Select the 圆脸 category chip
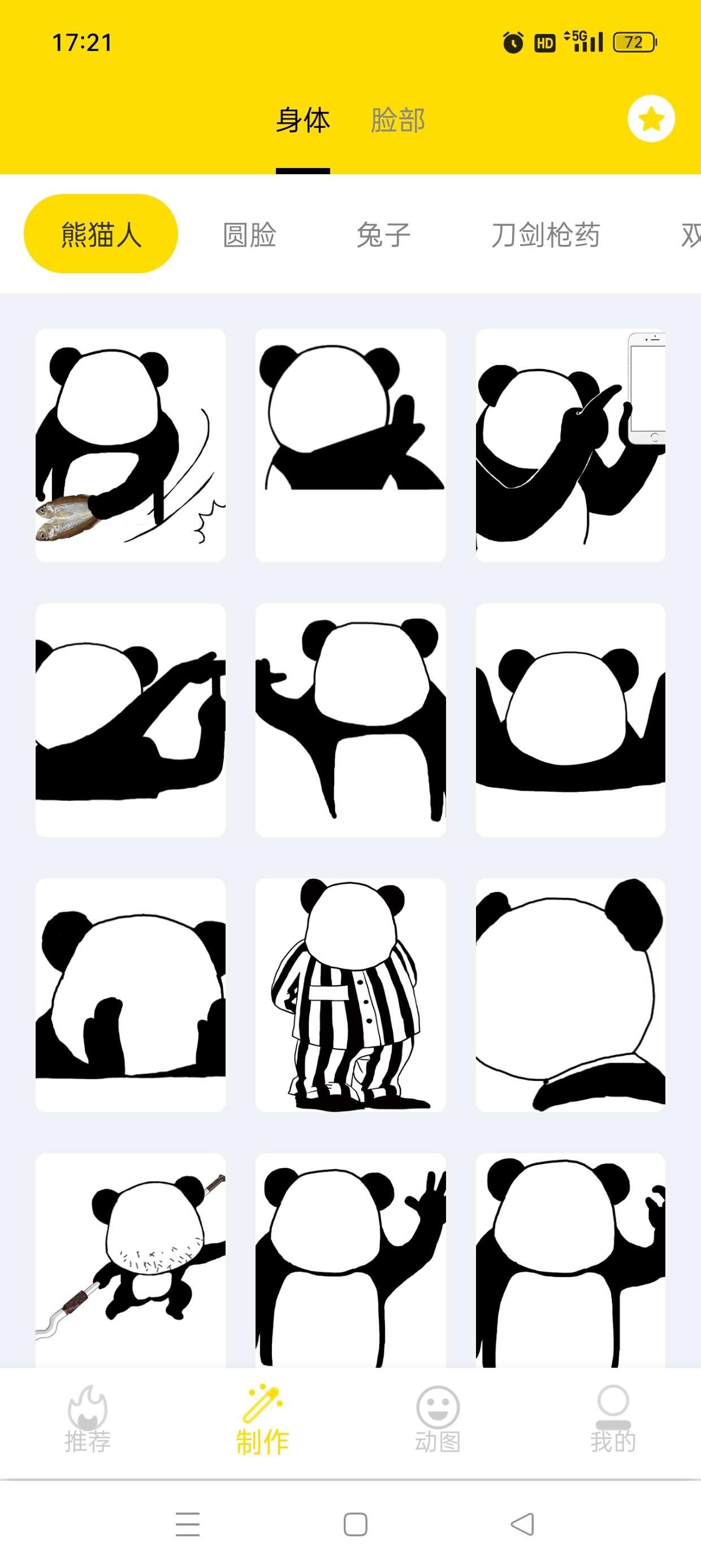Viewport: 701px width, 1568px height. coord(249,234)
